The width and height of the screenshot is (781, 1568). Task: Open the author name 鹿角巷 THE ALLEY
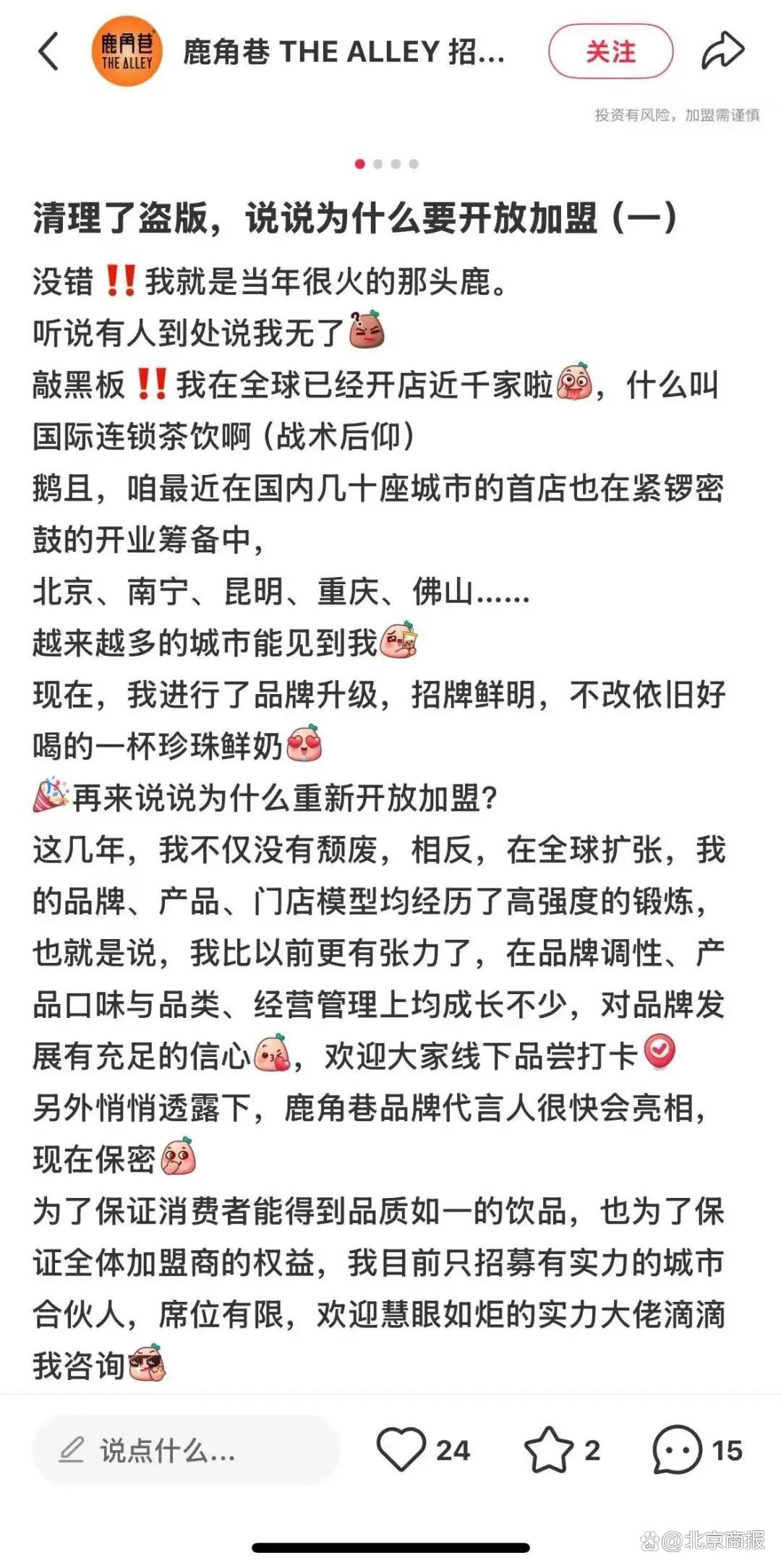tap(343, 52)
